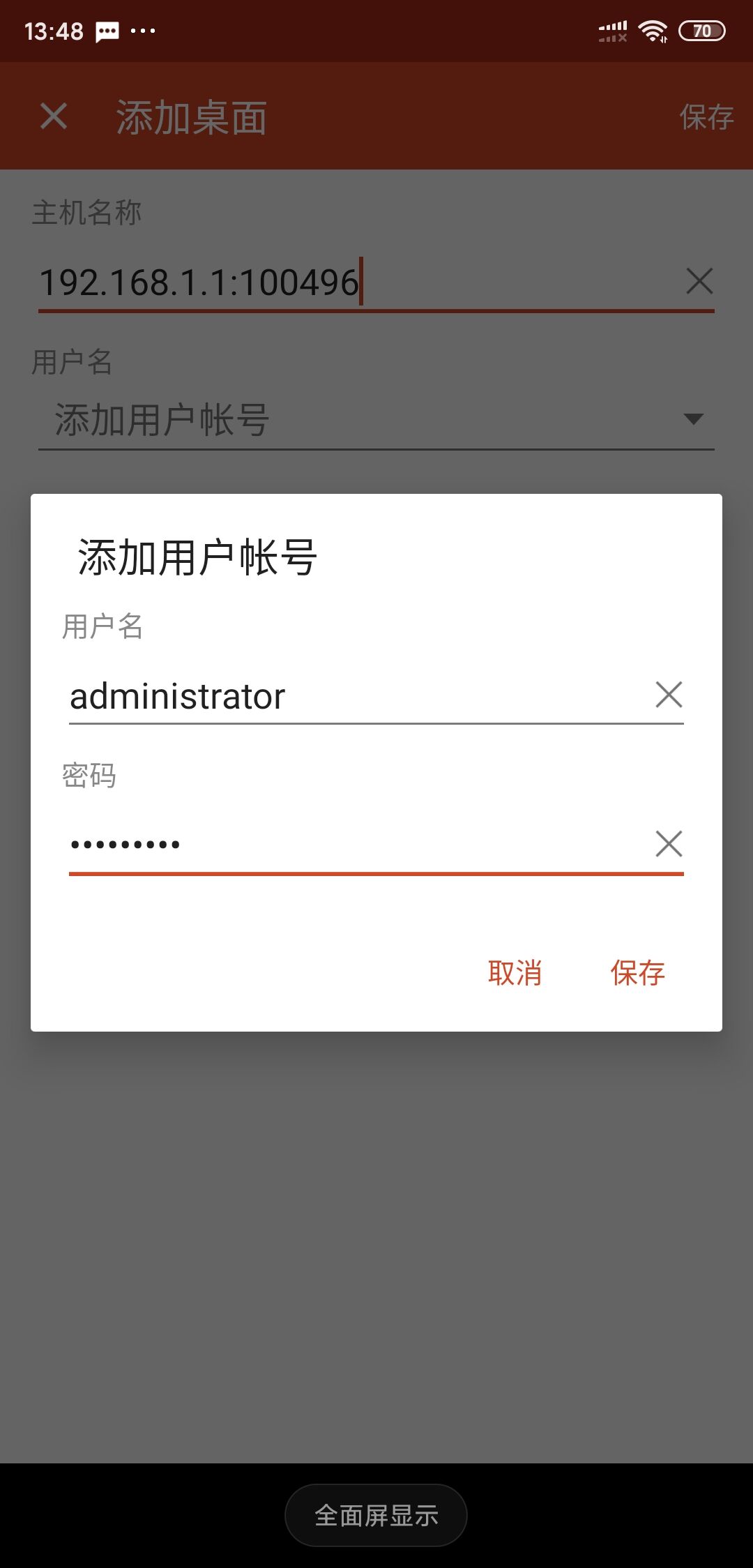
Task: Clear the entered password
Action: (669, 844)
